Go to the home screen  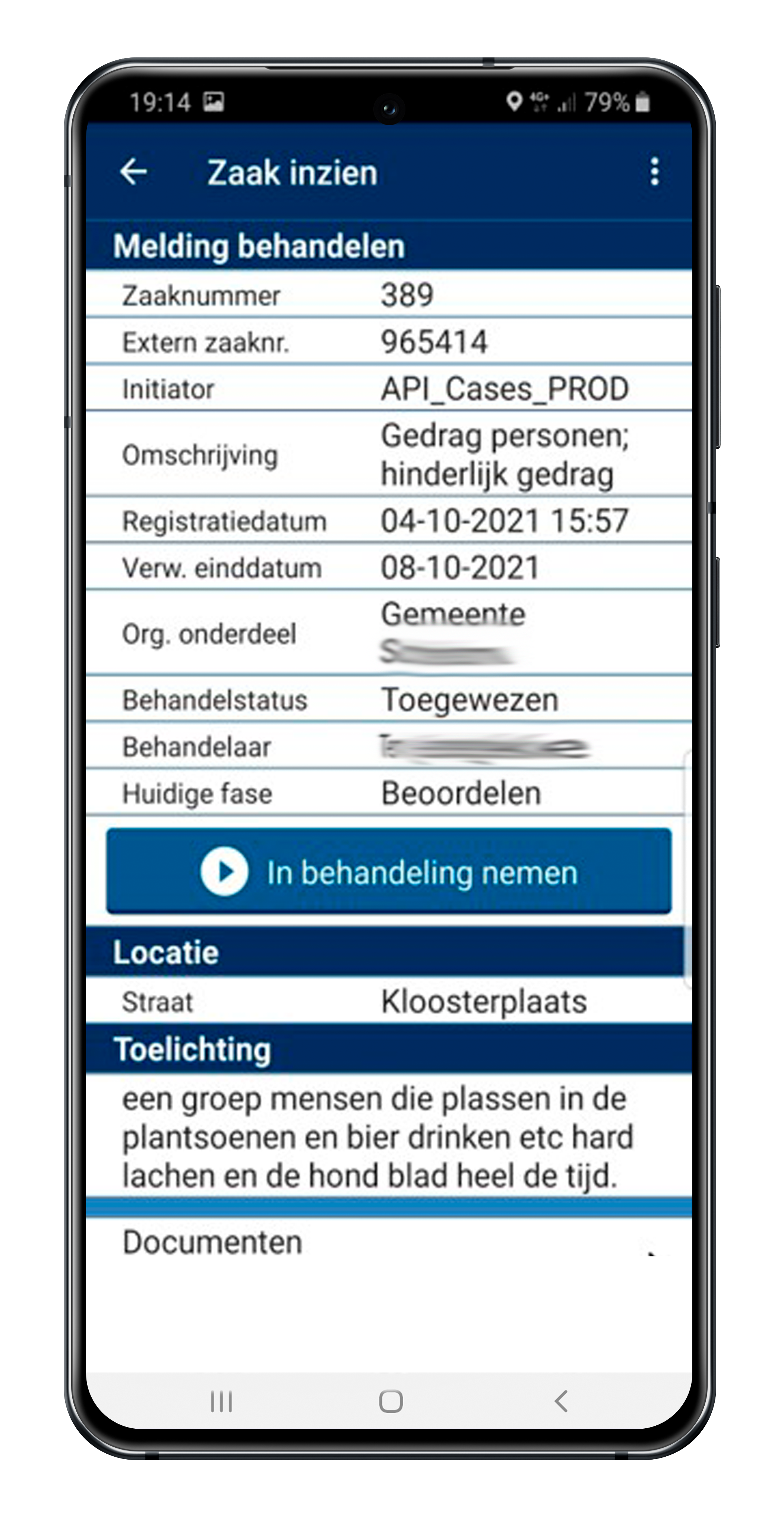point(390,1401)
